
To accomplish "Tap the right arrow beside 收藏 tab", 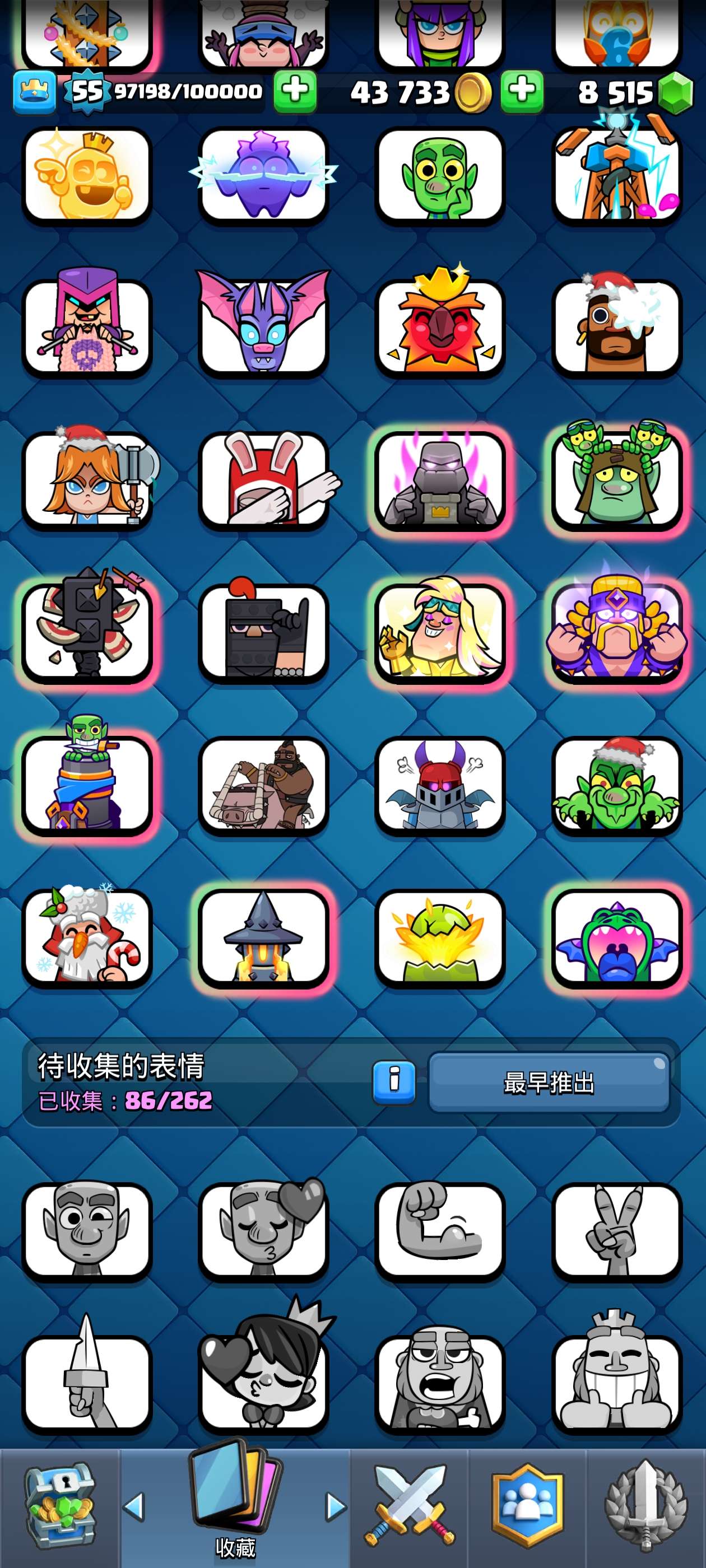I will coord(336,1507).
